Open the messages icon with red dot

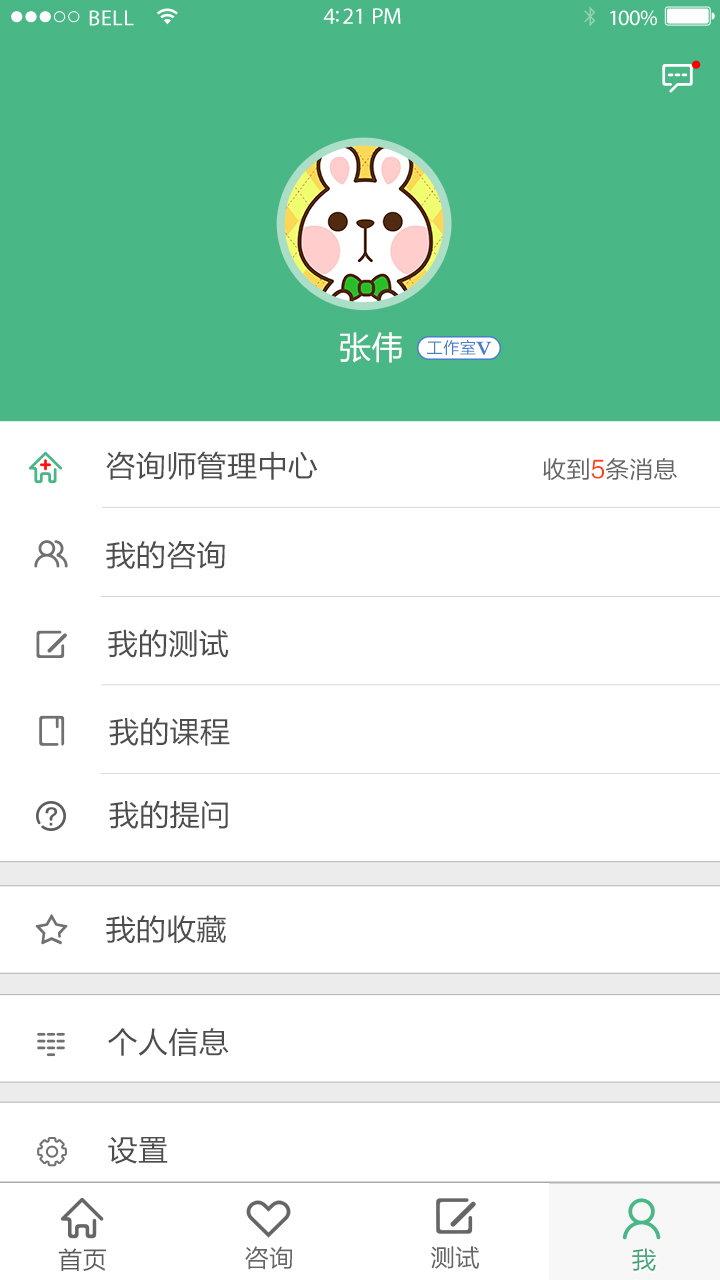click(678, 78)
